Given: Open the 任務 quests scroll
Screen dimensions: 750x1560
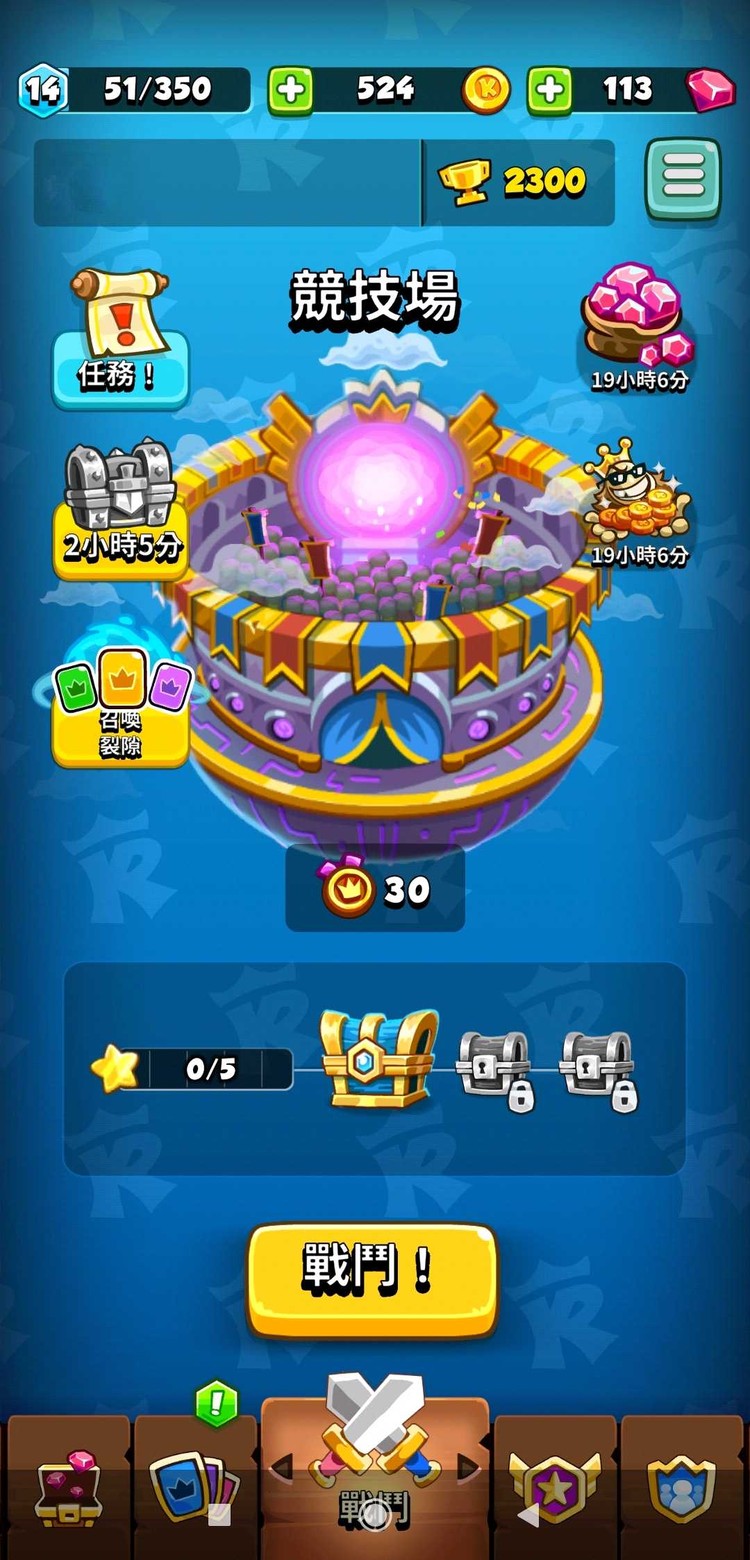Looking at the screenshot, I should tap(119, 340).
